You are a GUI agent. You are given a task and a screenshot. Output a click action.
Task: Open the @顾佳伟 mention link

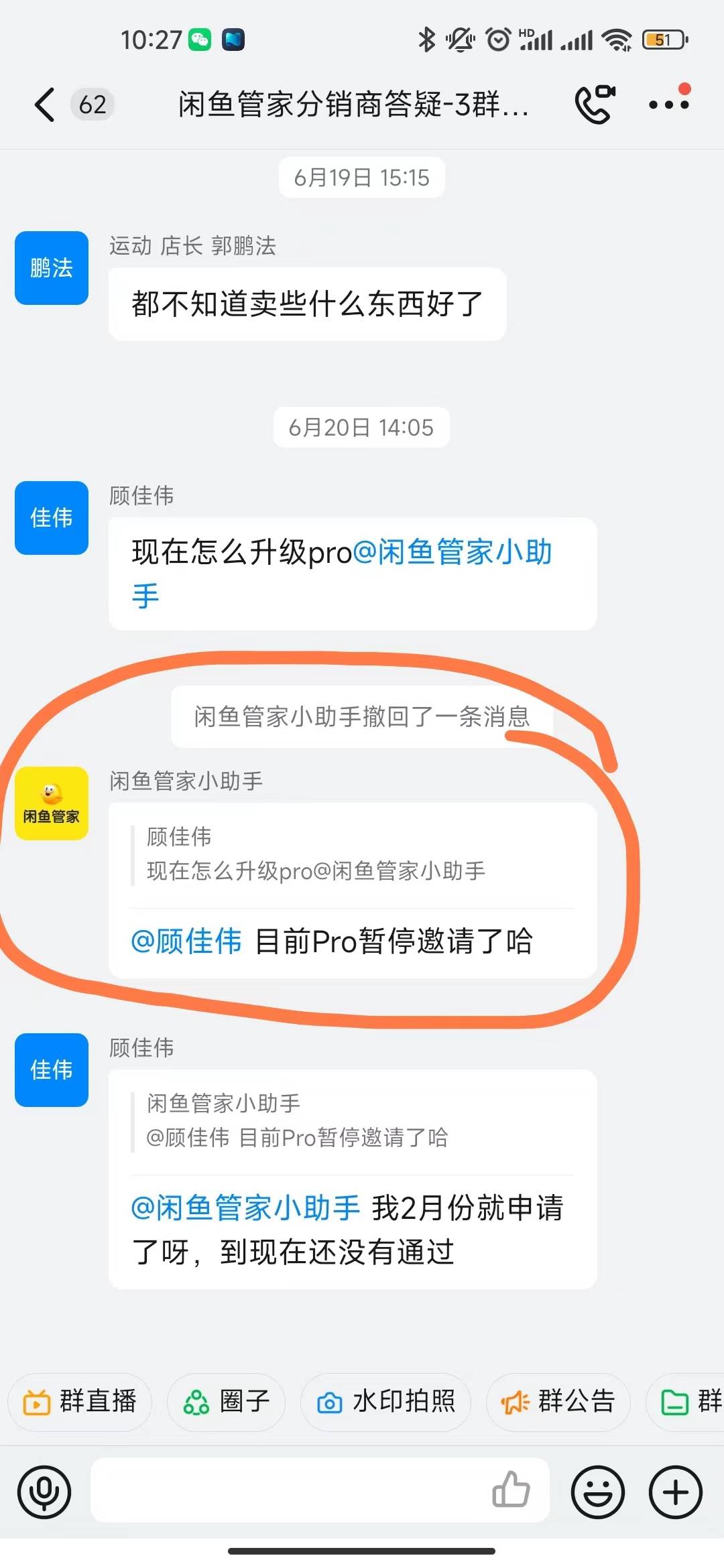point(186,942)
